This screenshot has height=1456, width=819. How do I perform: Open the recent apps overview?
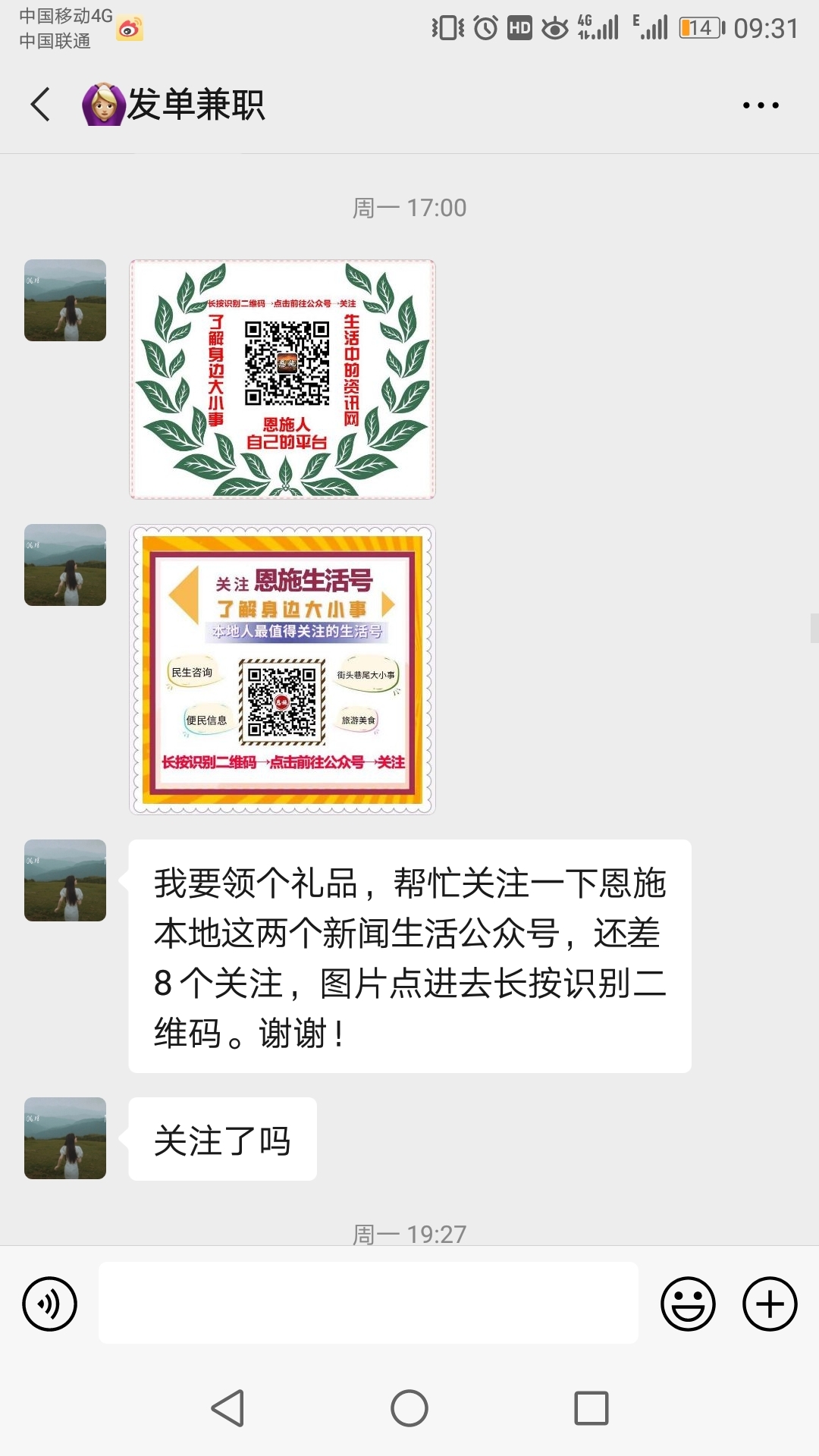click(591, 1408)
